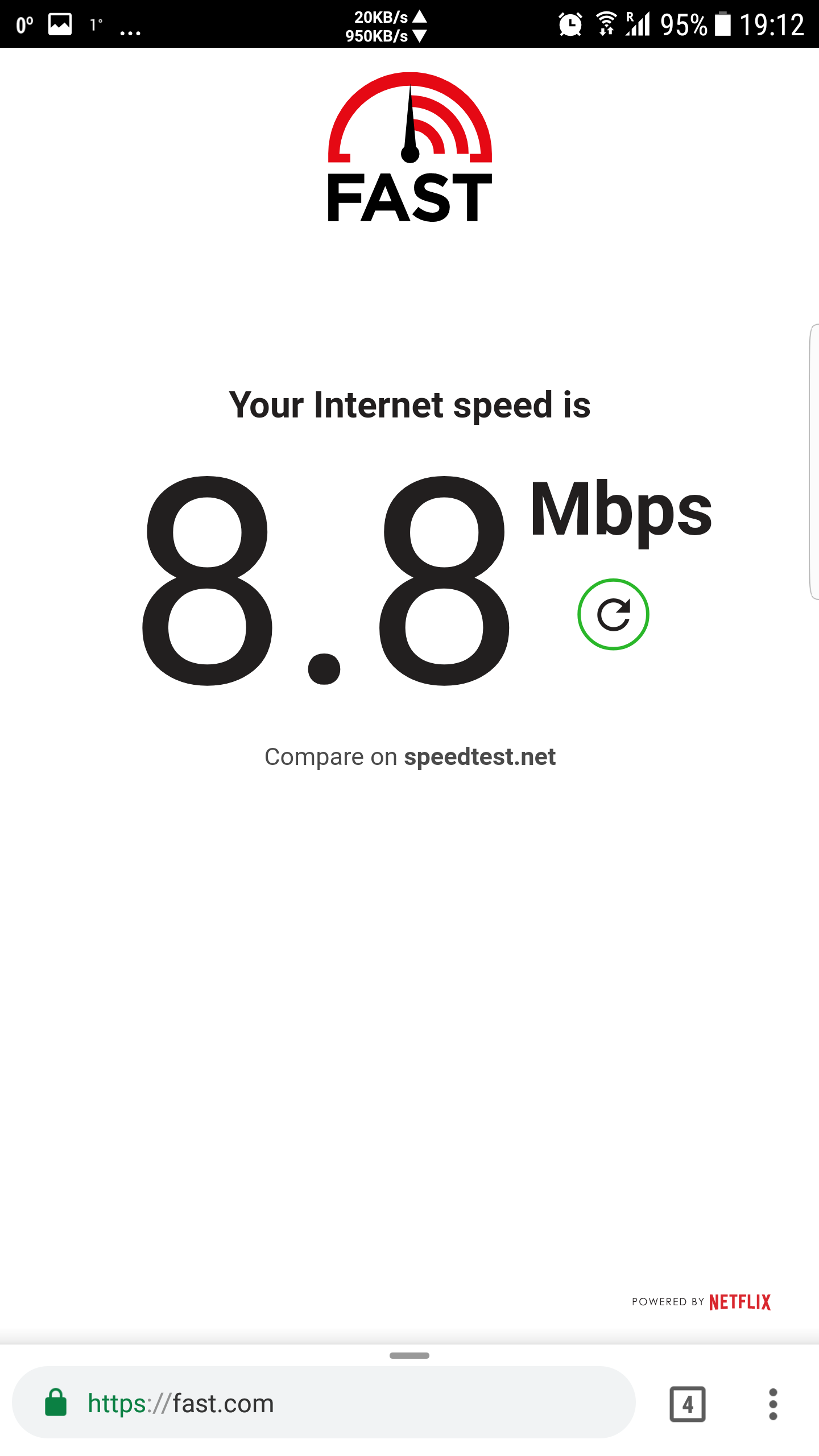
Task: Rerun the speed test with the reload icon
Action: [613, 614]
